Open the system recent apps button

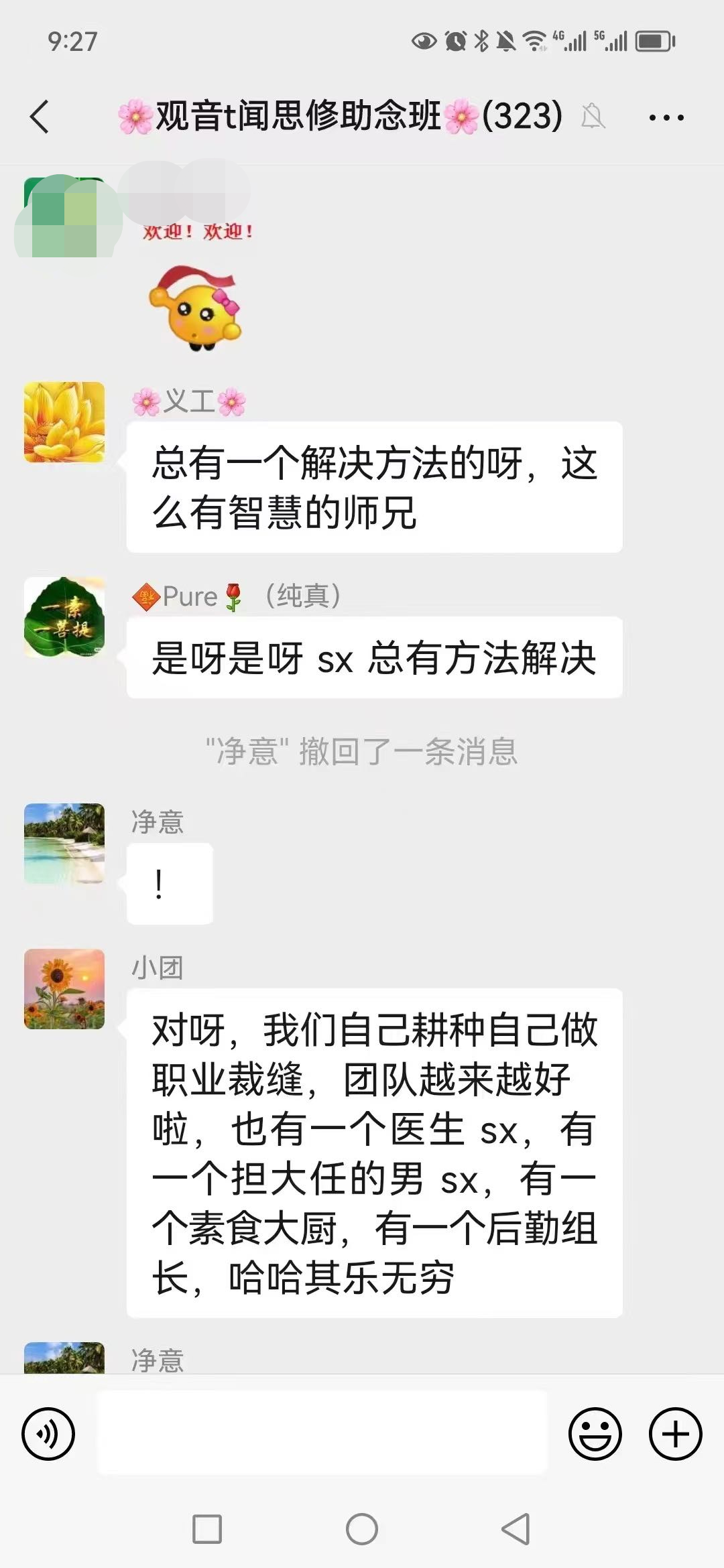[x=207, y=1529]
